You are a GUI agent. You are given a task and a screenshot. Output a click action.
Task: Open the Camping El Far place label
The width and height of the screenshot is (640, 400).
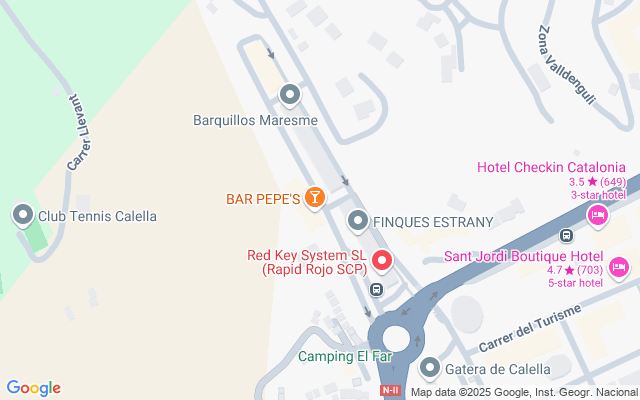pos(345,356)
